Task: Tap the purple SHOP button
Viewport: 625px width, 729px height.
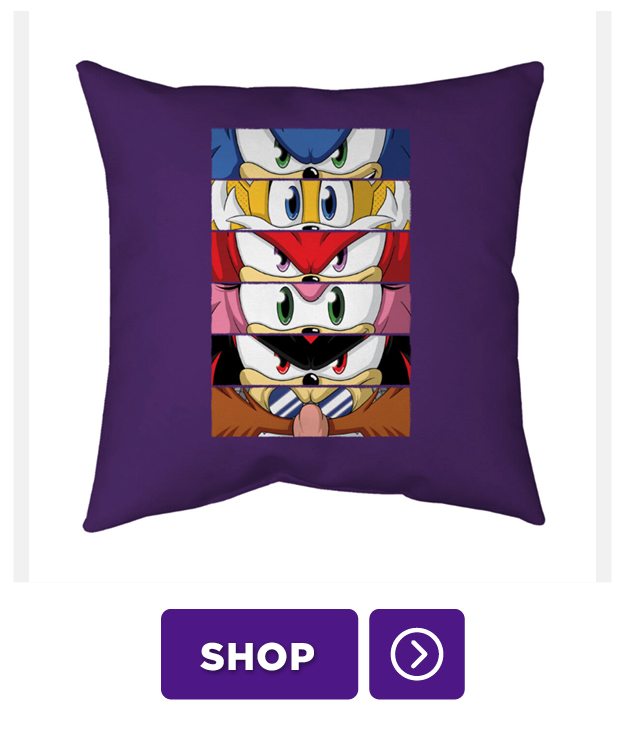Action: click(x=259, y=654)
